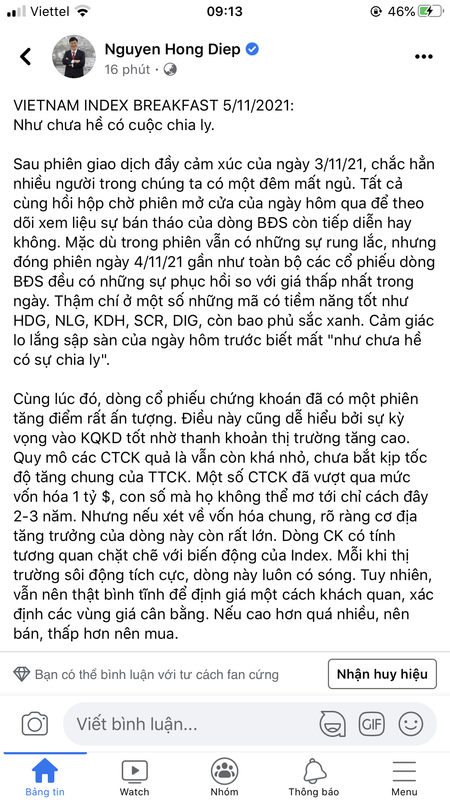
Task: Tap the Nhận huy hiệu button
Action: pos(382,674)
